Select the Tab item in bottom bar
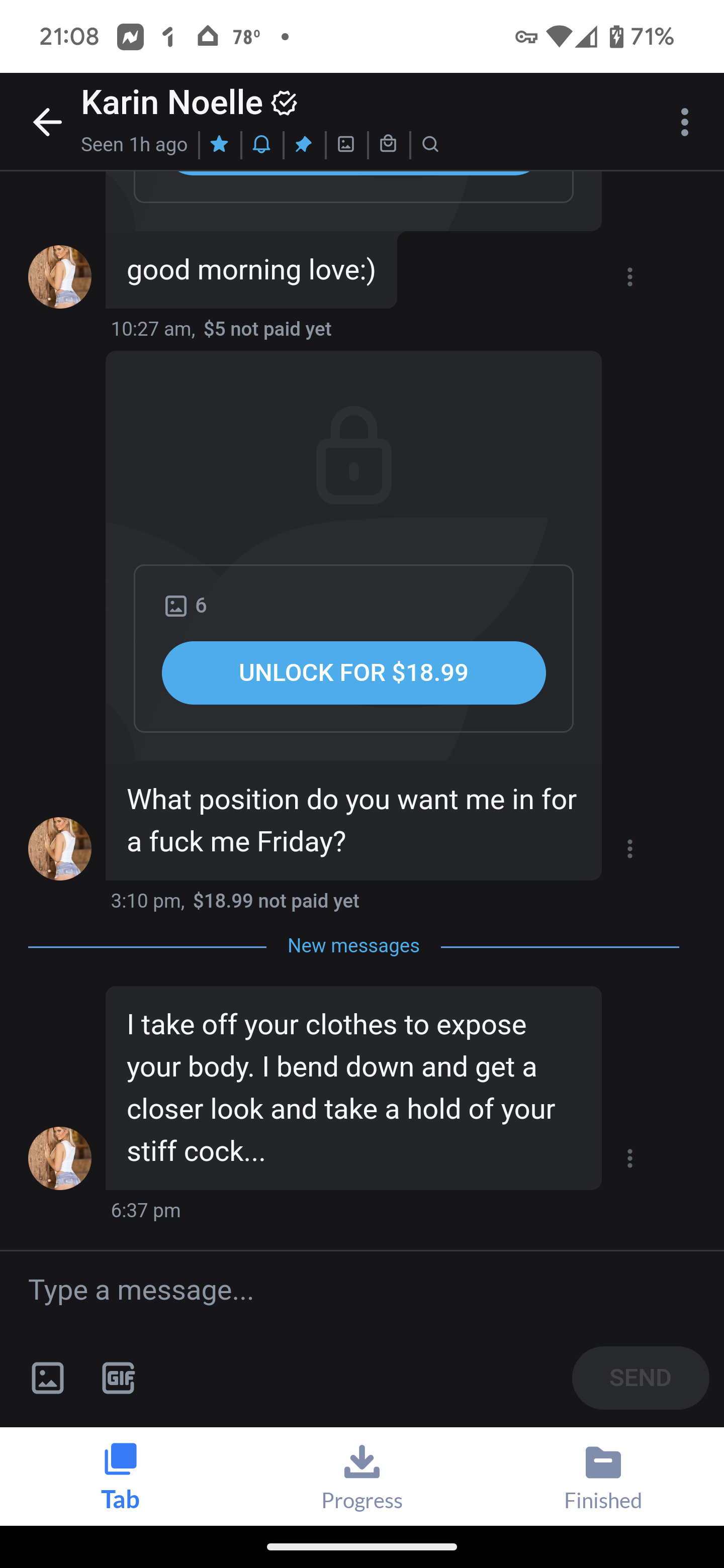Screen dimensions: 724x1568 click(x=120, y=1477)
